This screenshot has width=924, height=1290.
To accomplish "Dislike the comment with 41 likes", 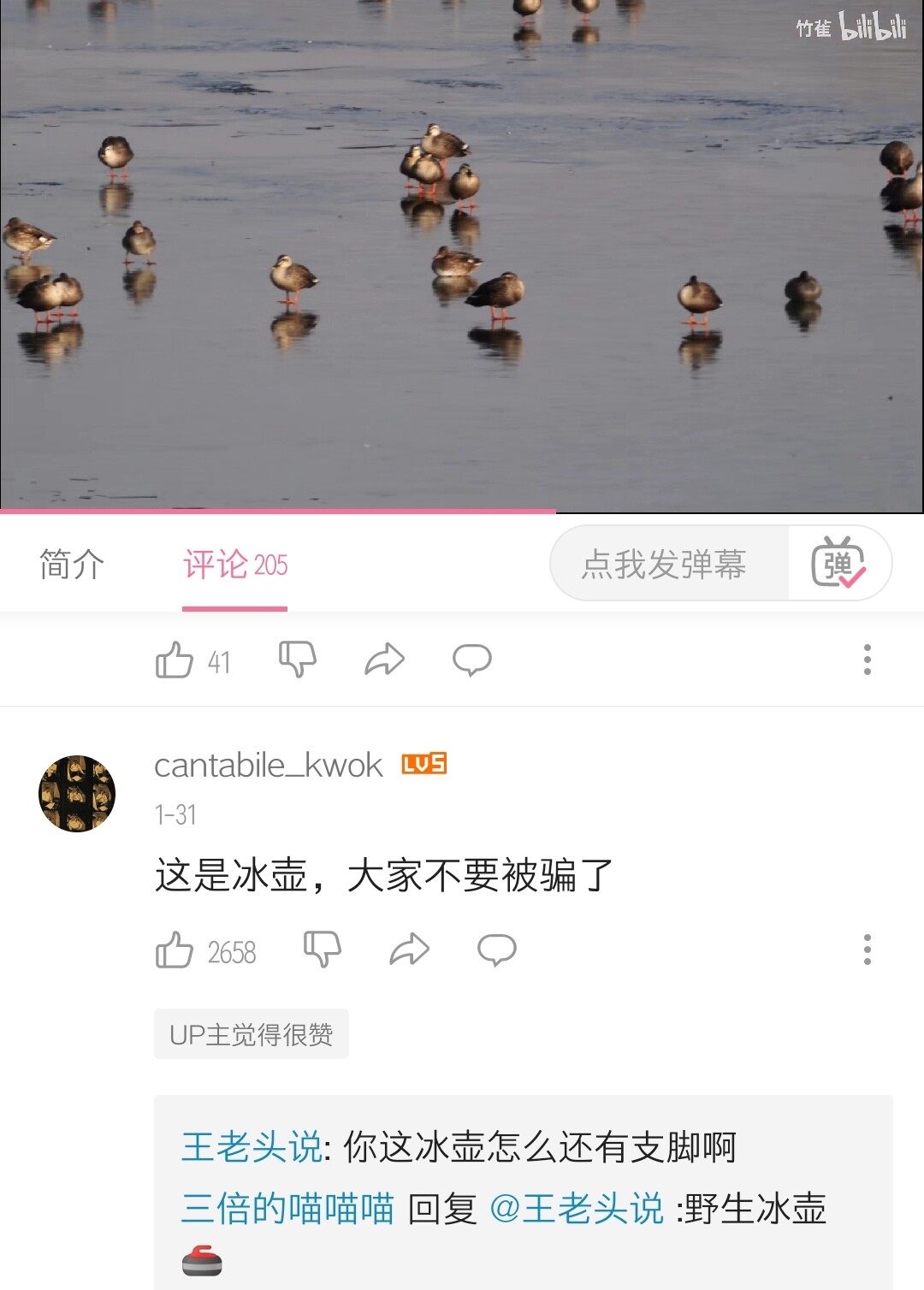I will pos(298,660).
